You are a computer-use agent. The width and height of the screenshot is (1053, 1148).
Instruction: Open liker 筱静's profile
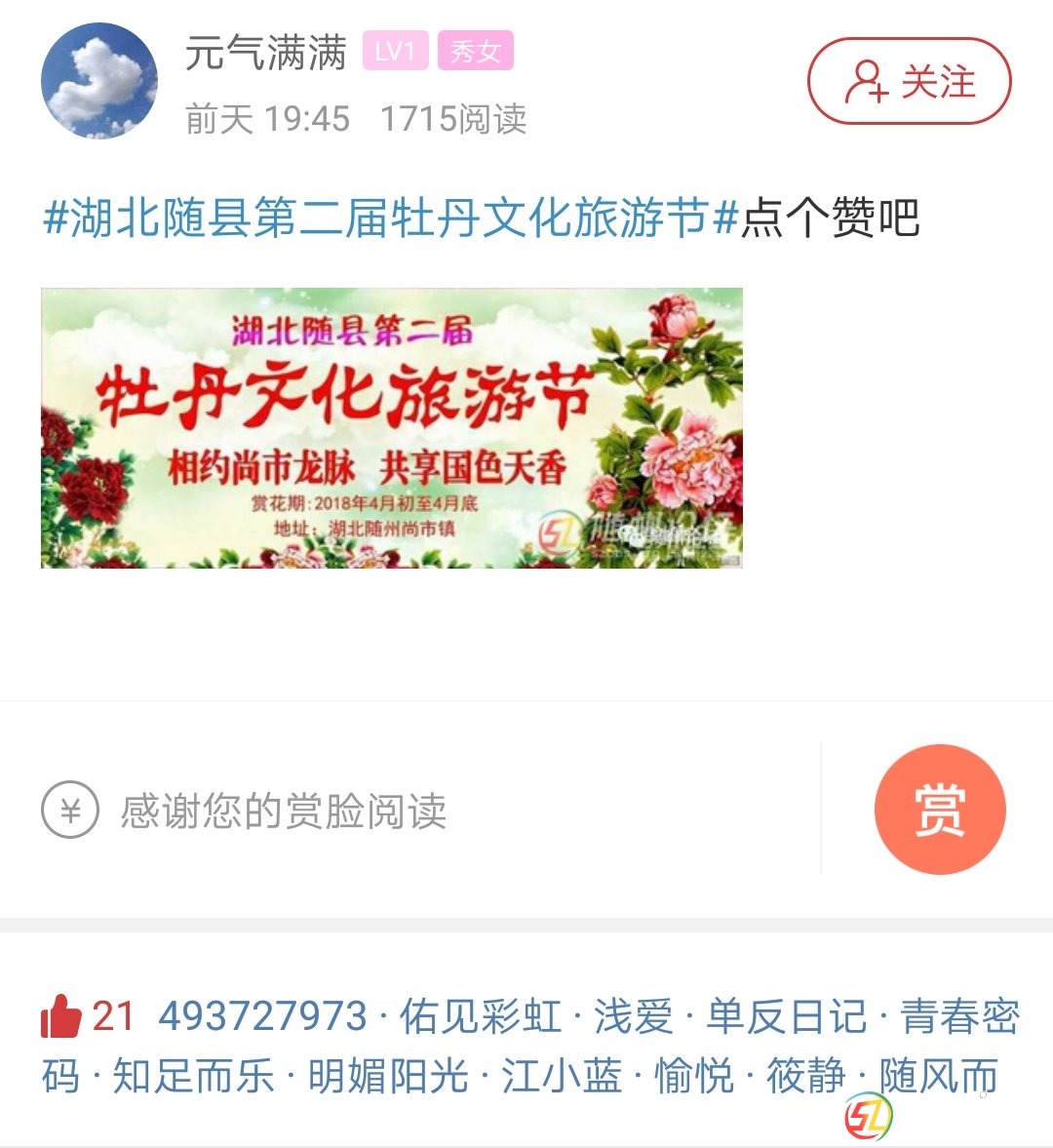pos(805,1077)
